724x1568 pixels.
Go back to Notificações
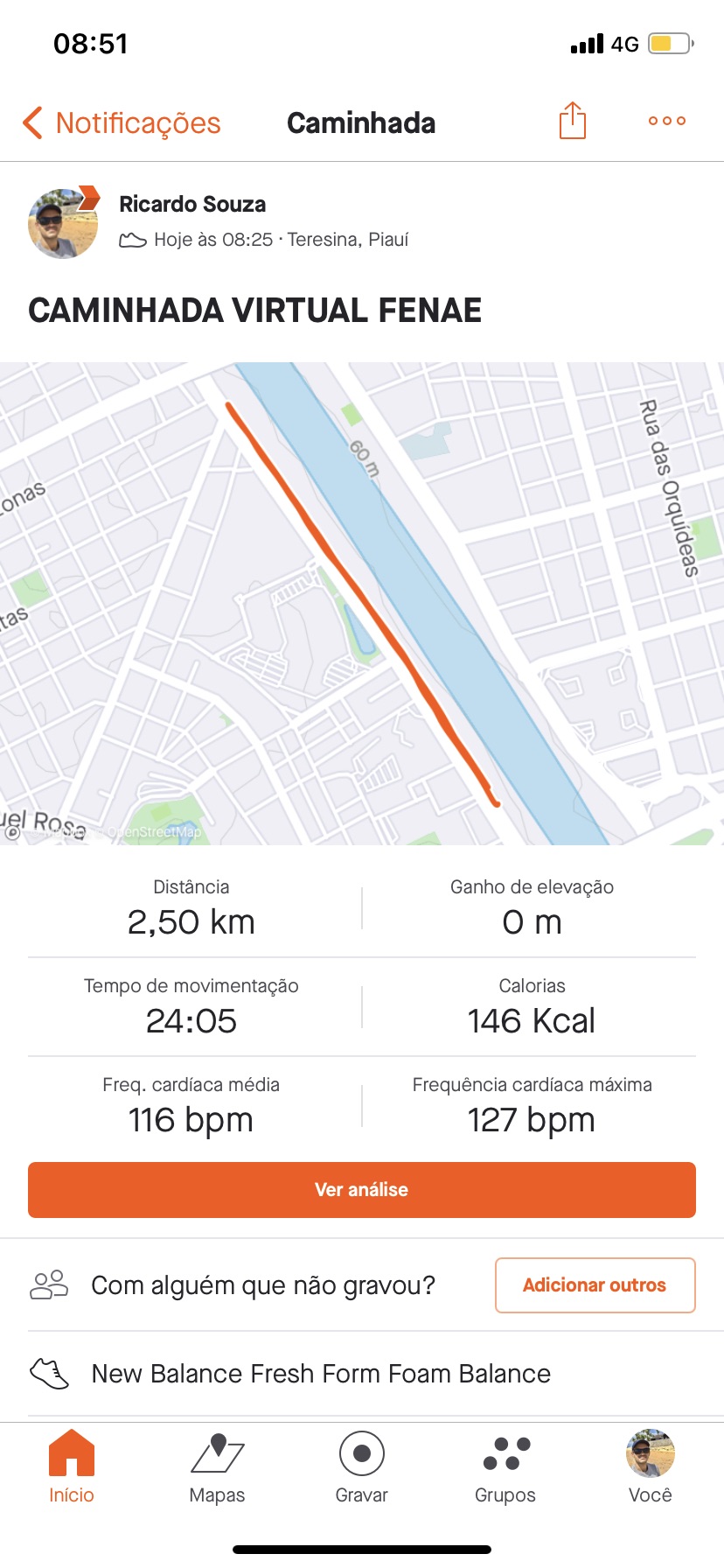coord(122,122)
